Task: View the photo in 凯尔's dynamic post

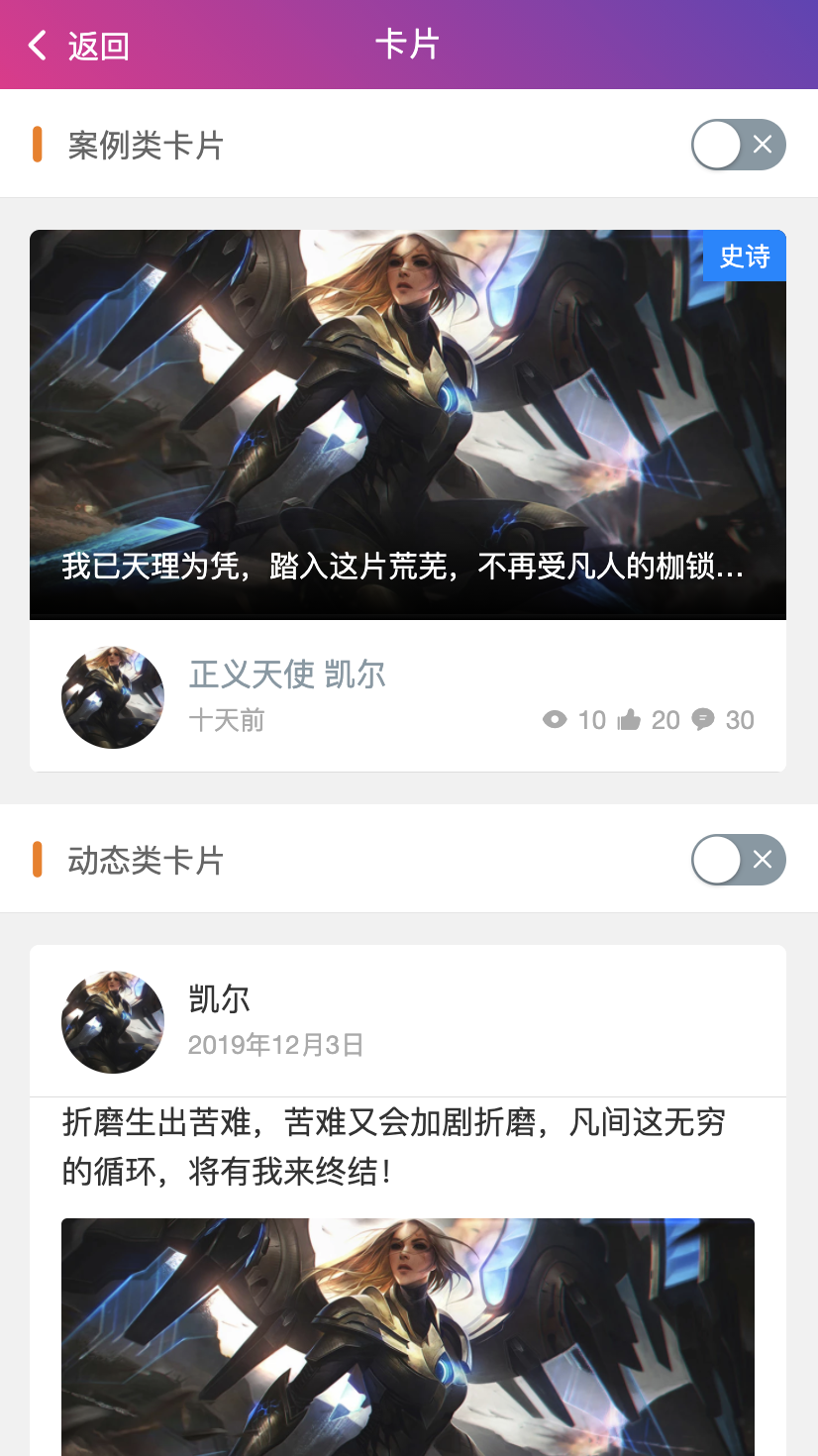Action: click(x=408, y=1337)
